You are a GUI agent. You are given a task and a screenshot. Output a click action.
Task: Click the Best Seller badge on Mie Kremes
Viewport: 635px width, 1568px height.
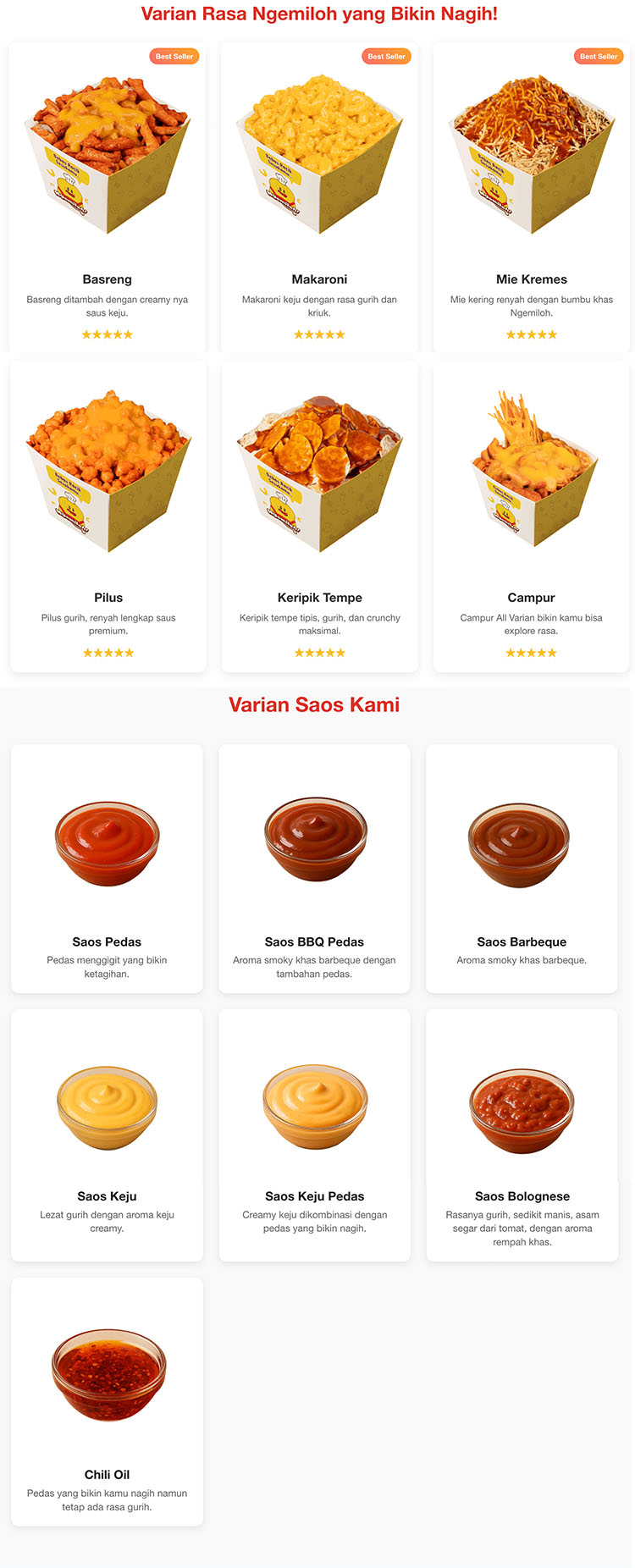pos(598,56)
